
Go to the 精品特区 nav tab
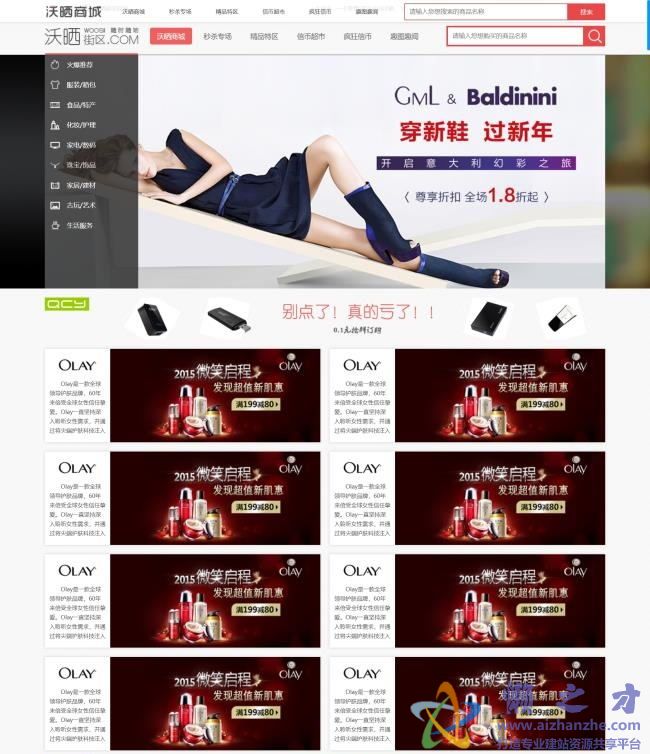point(264,36)
